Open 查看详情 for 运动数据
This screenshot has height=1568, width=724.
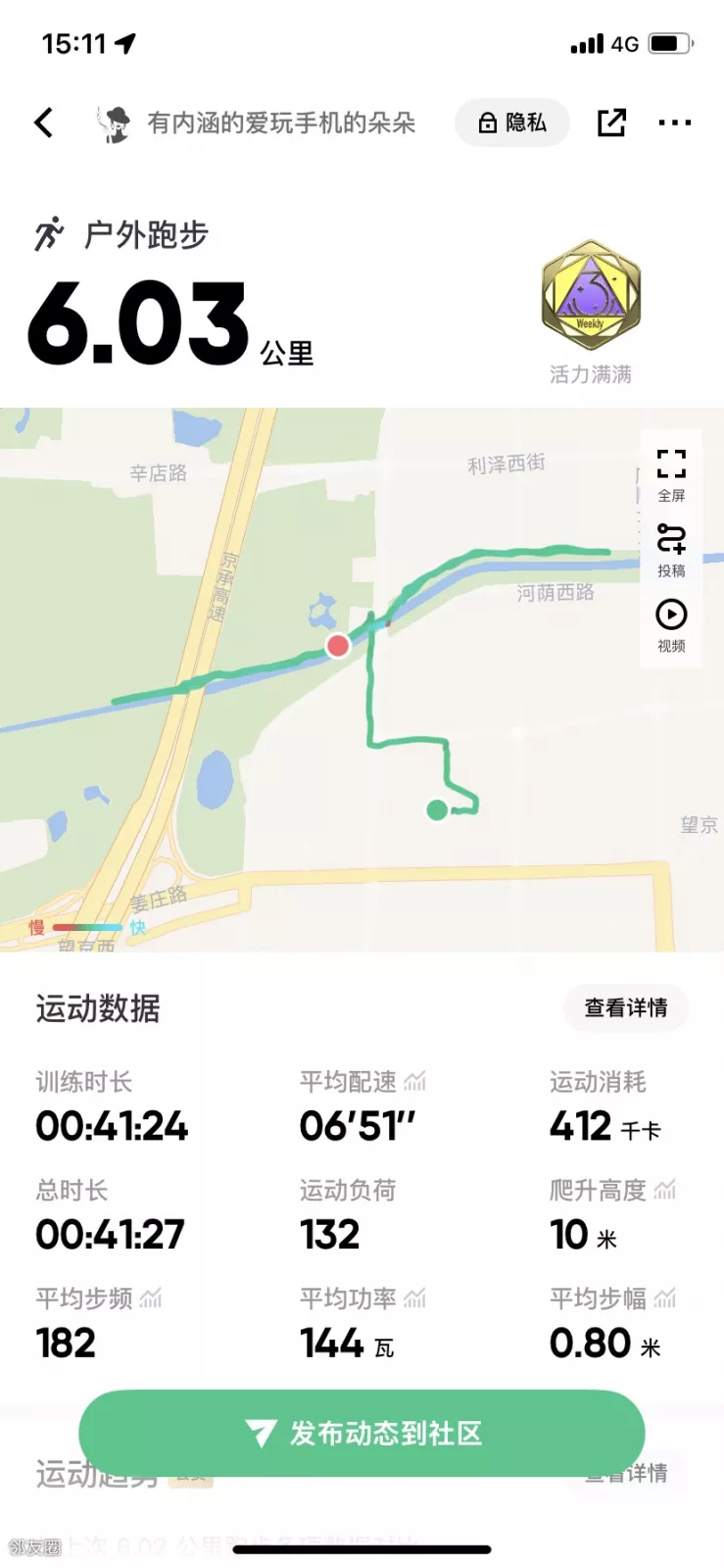click(626, 1007)
